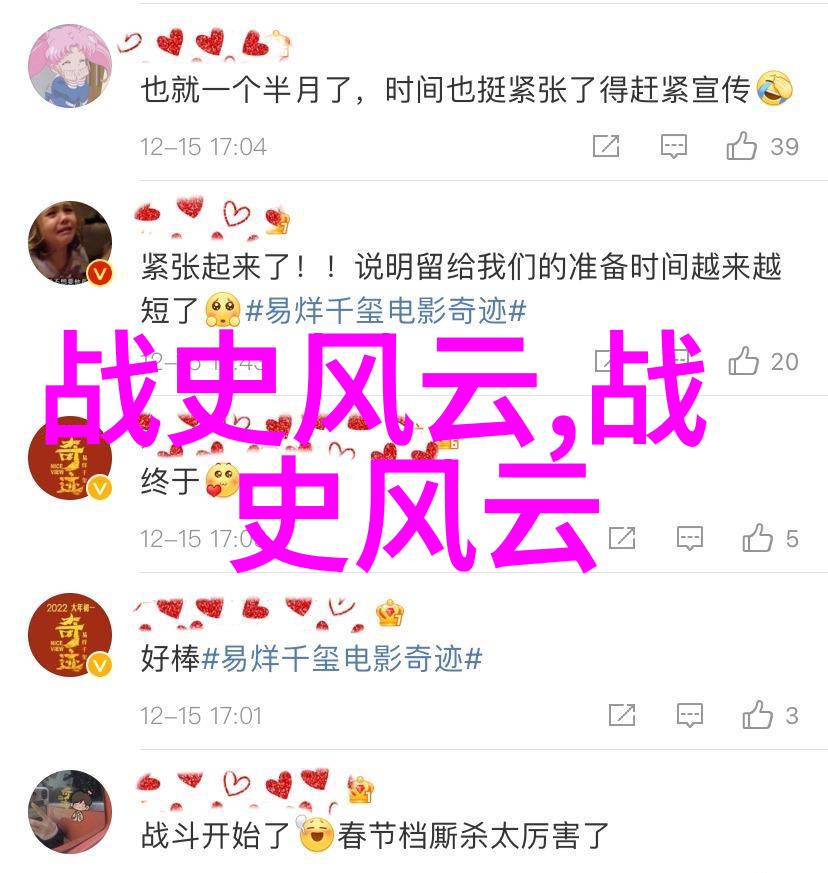Like the comment with 20 likes
The image size is (828, 873).
coord(743,361)
